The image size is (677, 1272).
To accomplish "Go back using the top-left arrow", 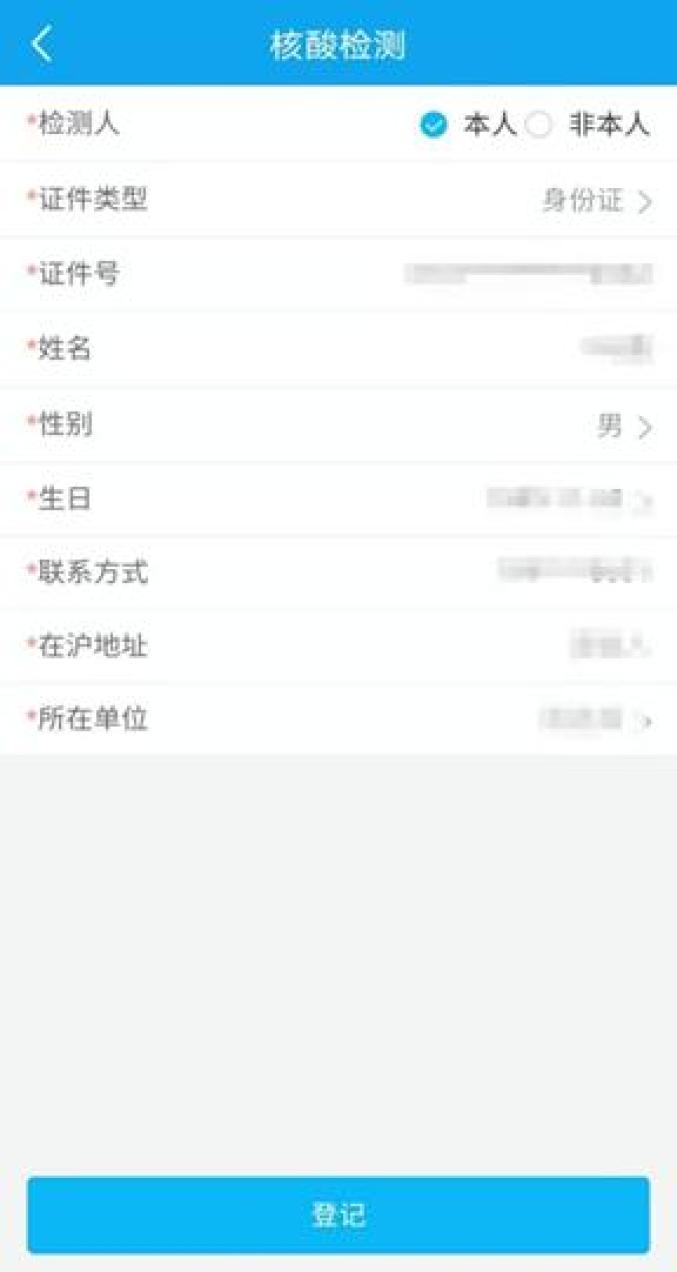I will tap(42, 45).
